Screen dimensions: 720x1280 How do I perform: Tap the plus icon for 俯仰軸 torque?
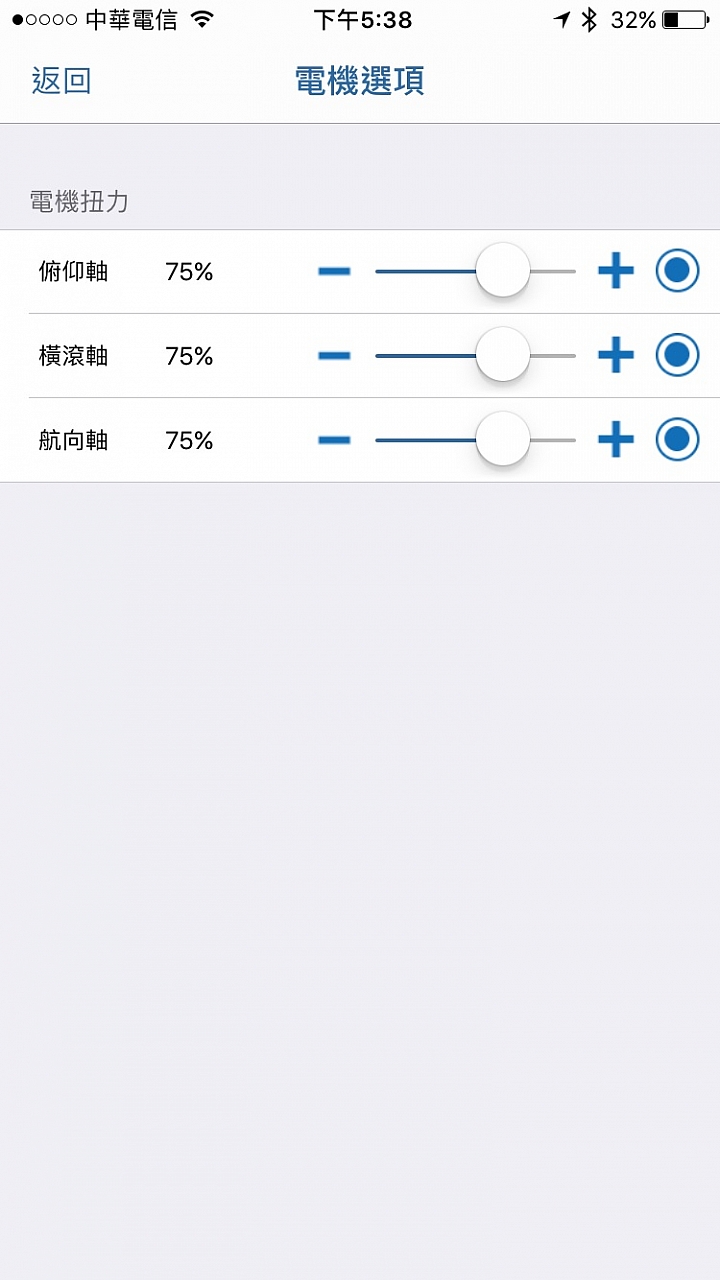pos(617,270)
